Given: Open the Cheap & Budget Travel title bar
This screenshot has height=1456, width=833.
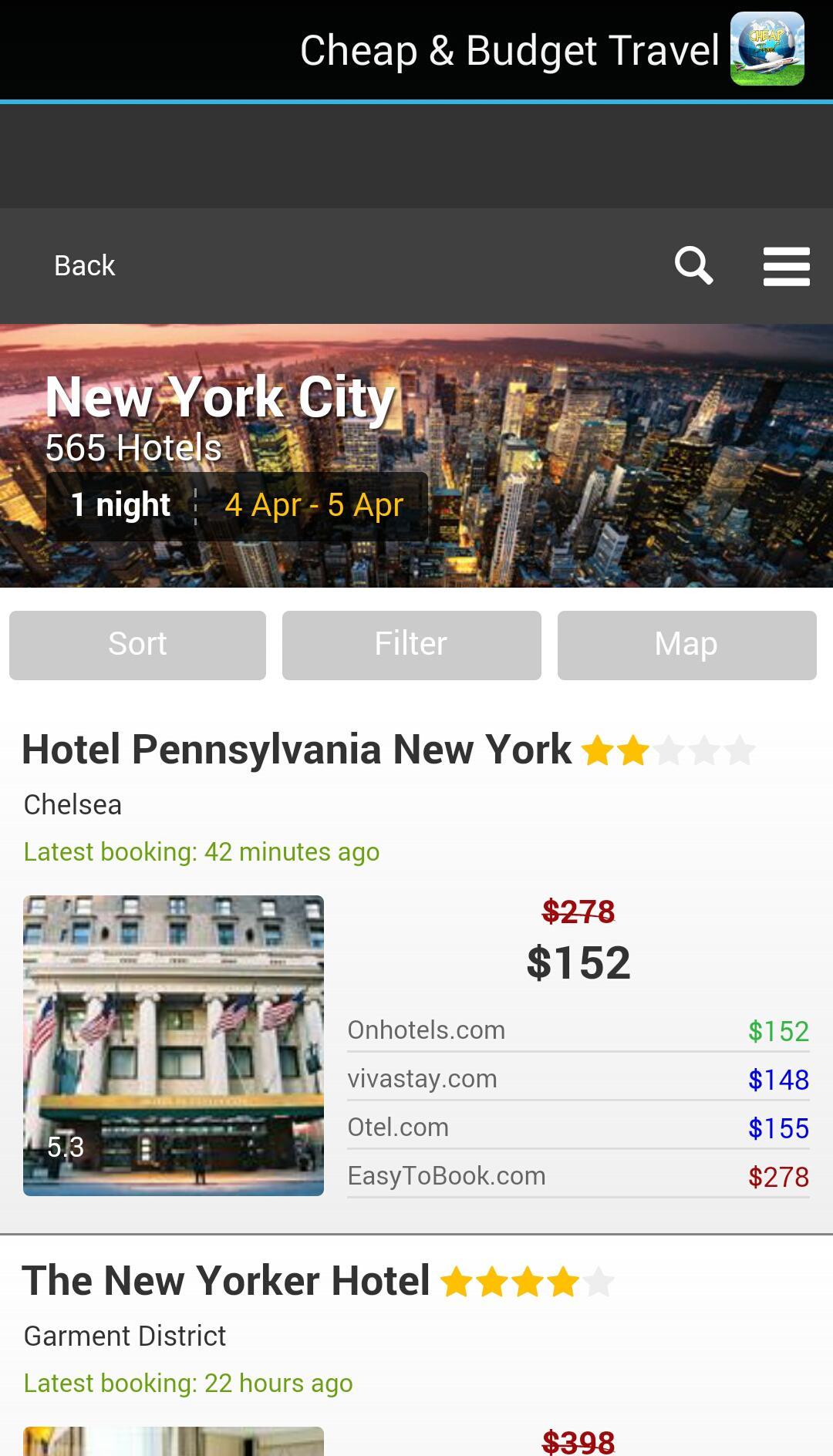Looking at the screenshot, I should pyautogui.click(x=511, y=49).
